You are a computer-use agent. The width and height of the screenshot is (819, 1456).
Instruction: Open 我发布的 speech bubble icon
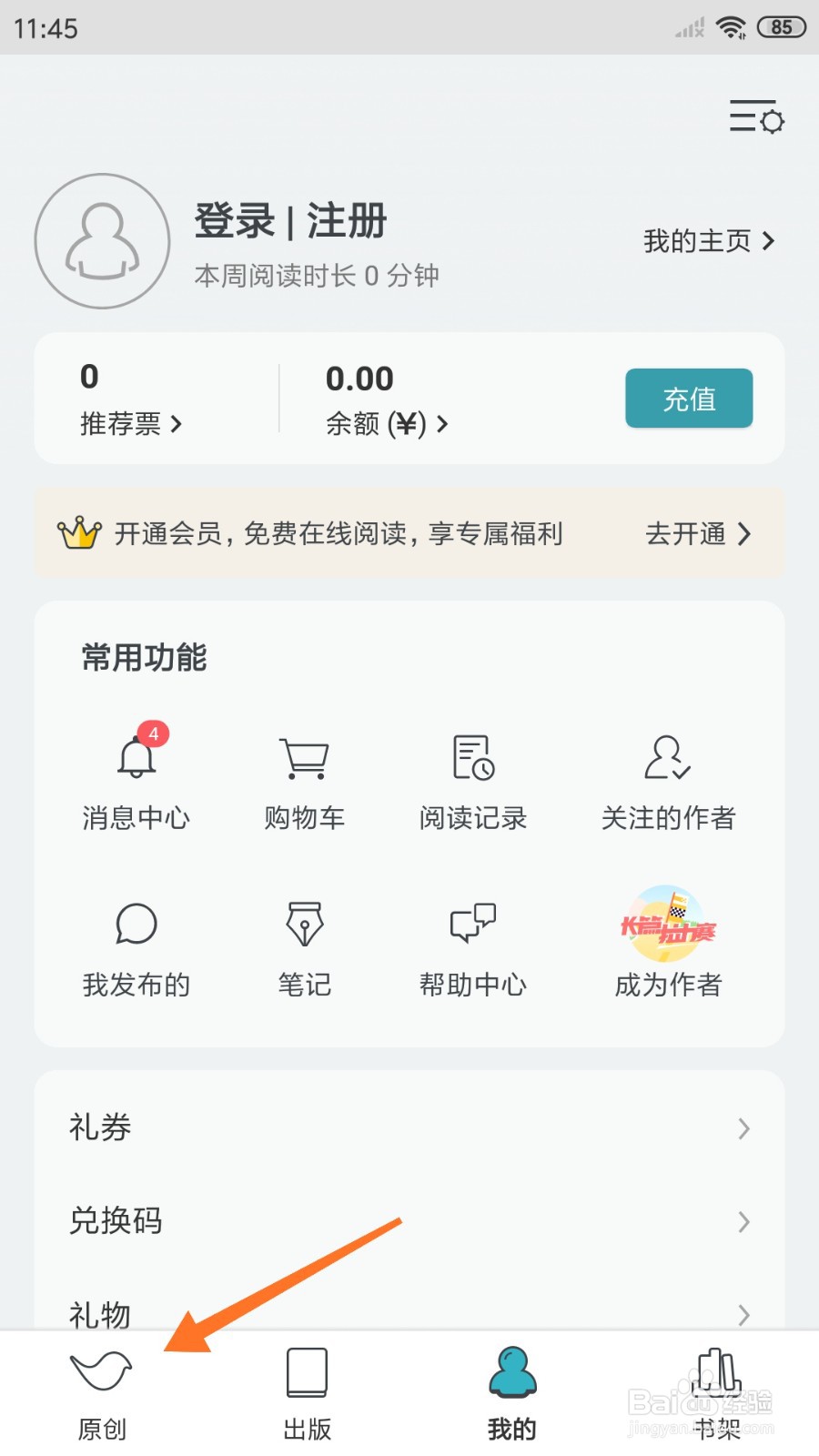(x=135, y=924)
